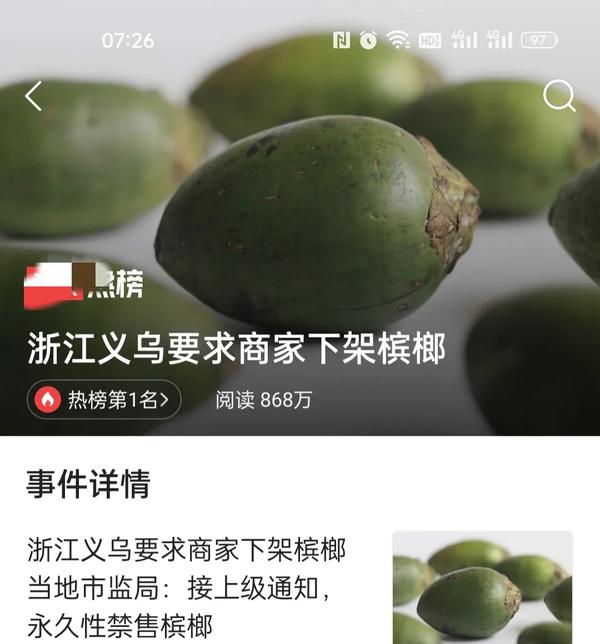600x644 pixels.
Task: Open the betel nut photo under 事件详情
Action: pos(482,588)
